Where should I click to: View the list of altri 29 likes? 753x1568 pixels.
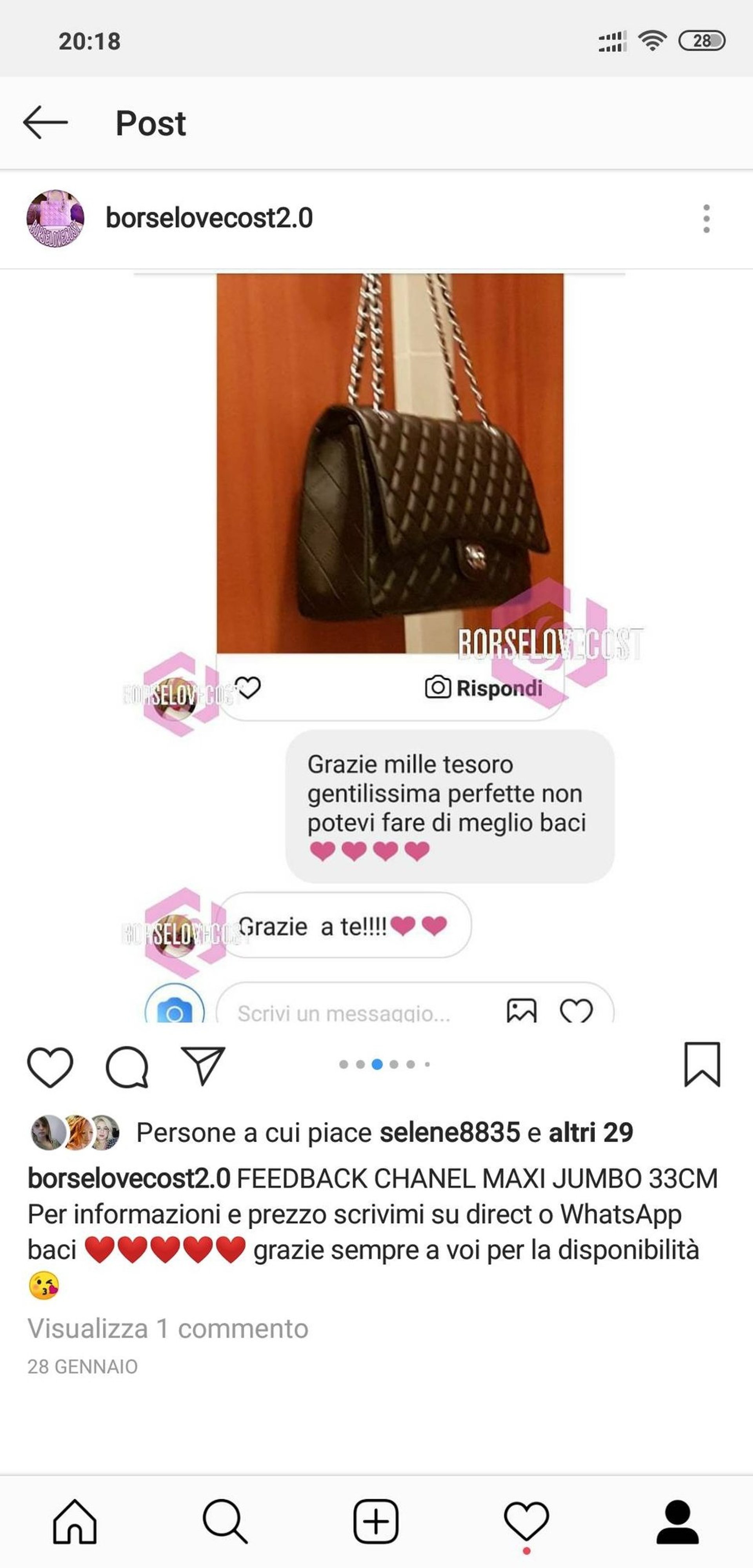591,1132
